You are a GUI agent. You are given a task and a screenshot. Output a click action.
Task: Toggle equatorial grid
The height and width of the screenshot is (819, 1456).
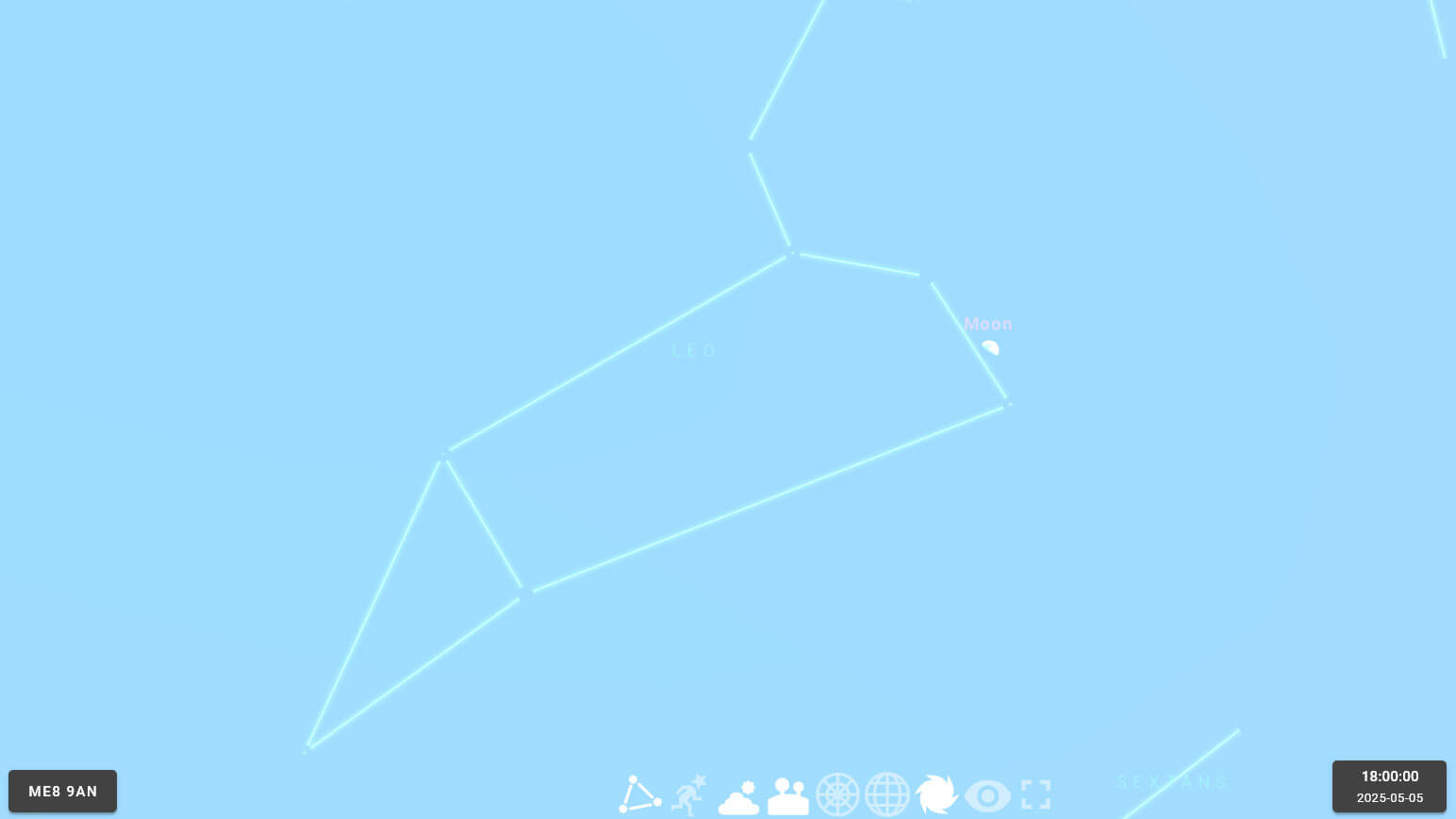pos(886,794)
